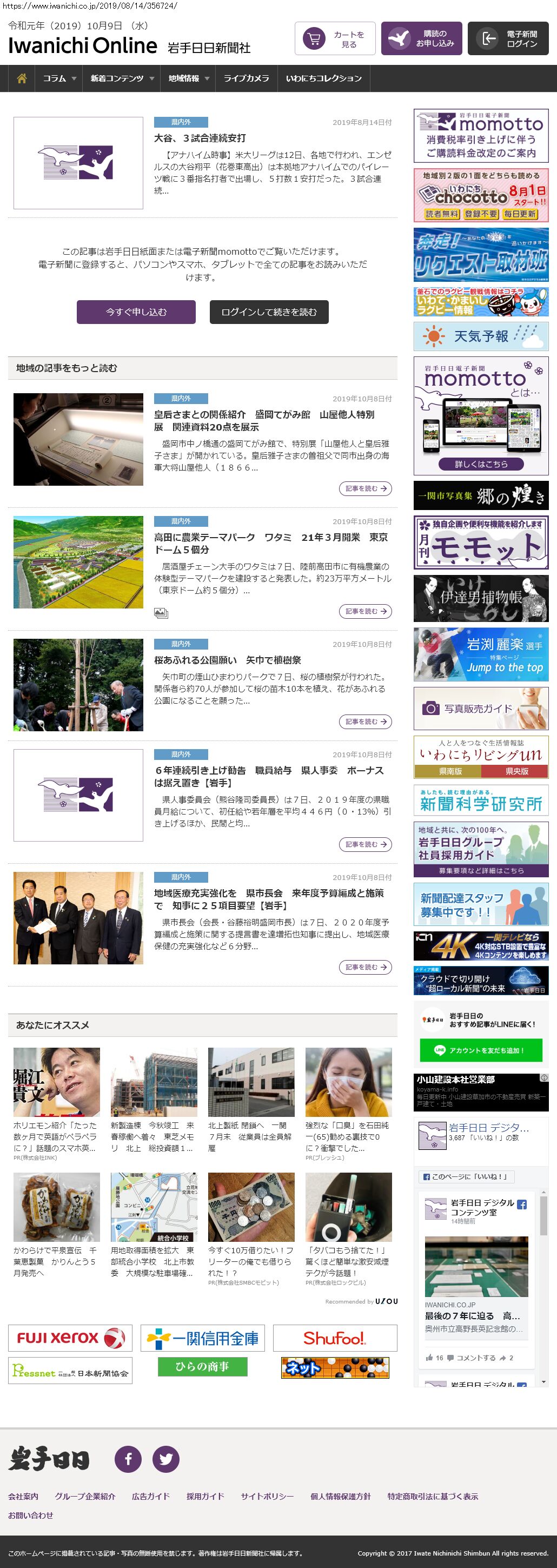
Task: Open the ライブカメラ navigation item
Action: tap(246, 78)
